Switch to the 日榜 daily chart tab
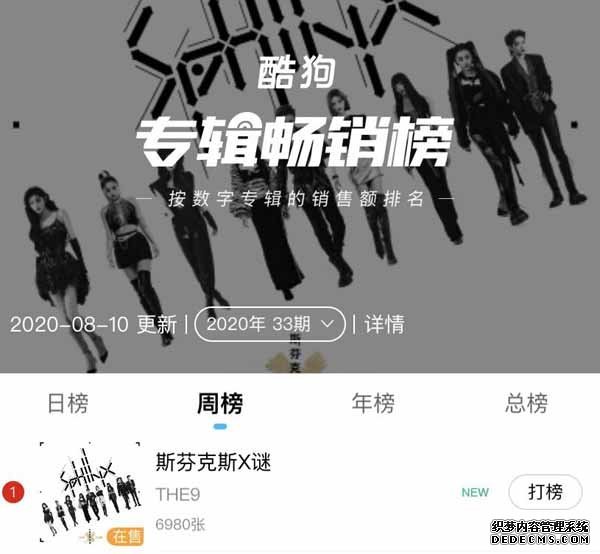The width and height of the screenshot is (600, 554). pyautogui.click(x=68, y=403)
